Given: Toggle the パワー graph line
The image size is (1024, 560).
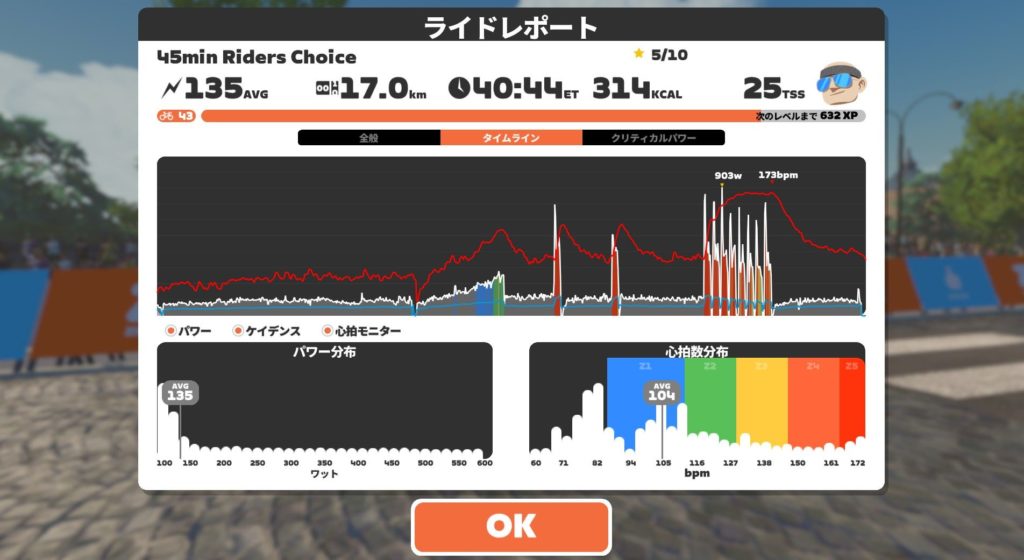Looking at the screenshot, I should tap(171, 331).
